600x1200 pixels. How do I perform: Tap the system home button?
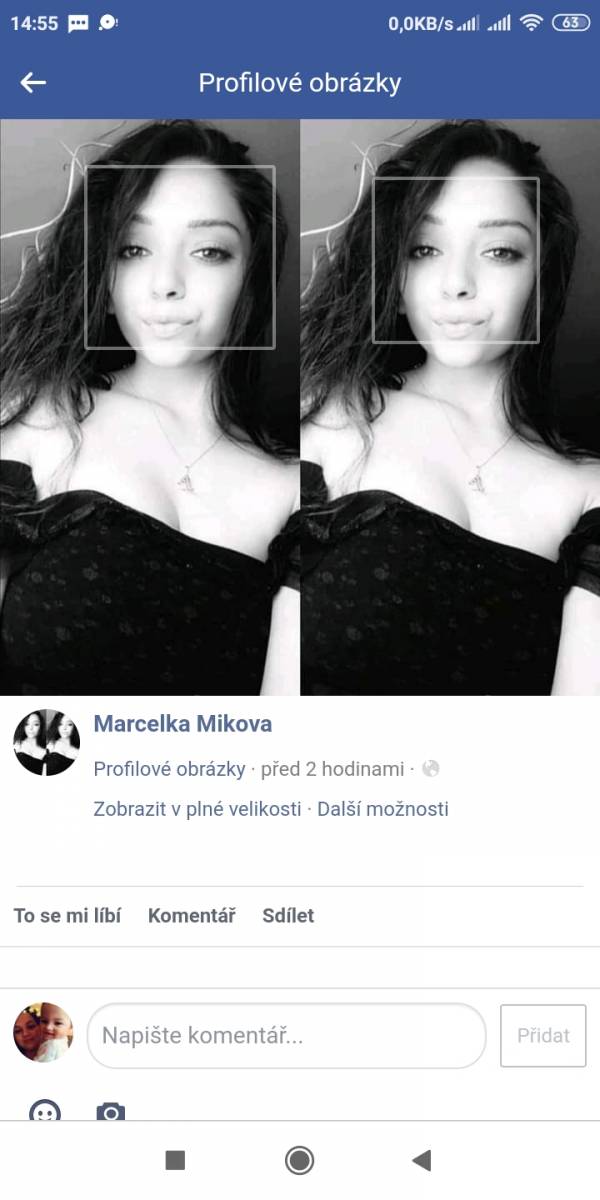pyautogui.click(x=299, y=1160)
